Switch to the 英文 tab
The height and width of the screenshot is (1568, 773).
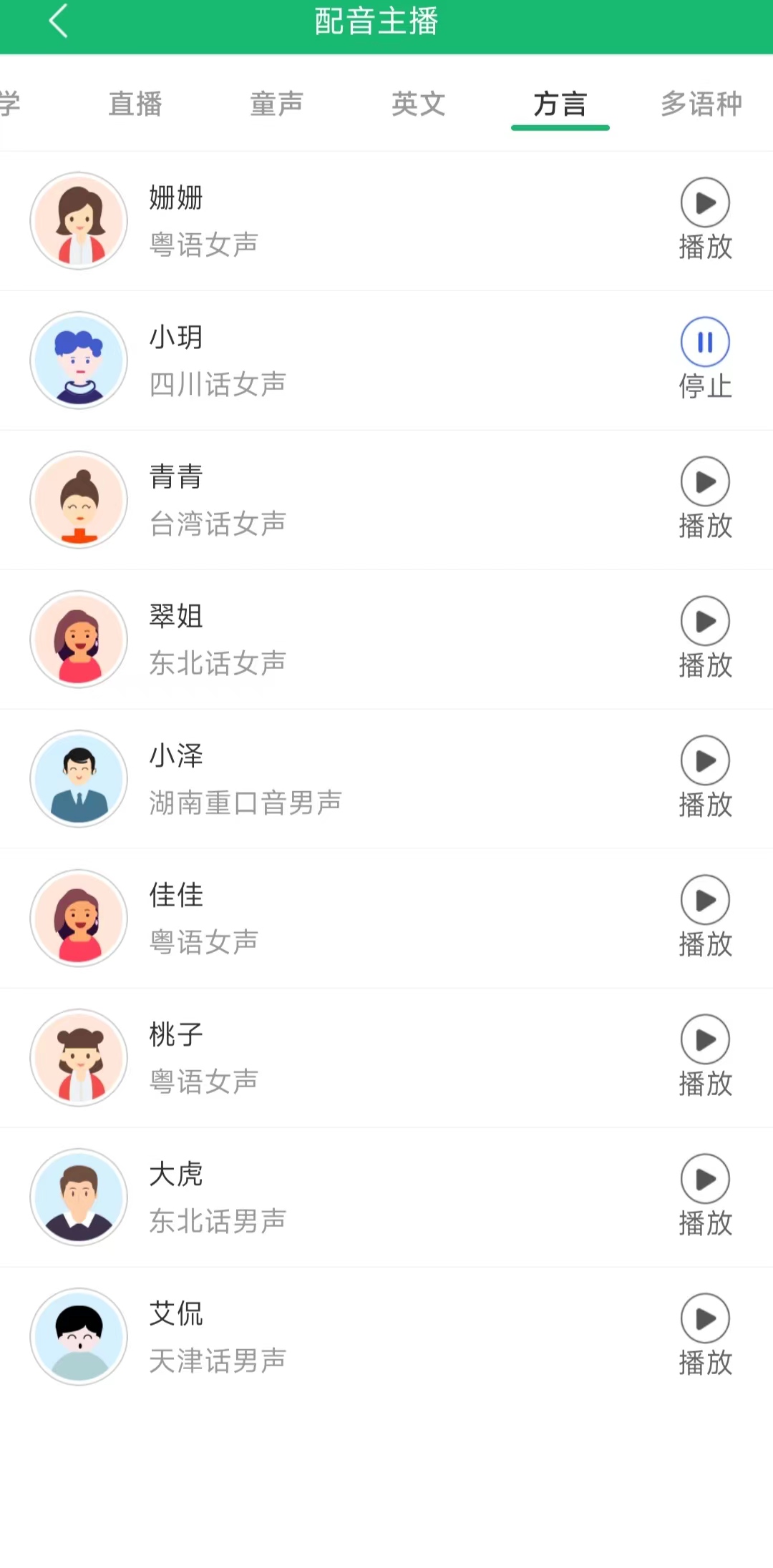[419, 104]
